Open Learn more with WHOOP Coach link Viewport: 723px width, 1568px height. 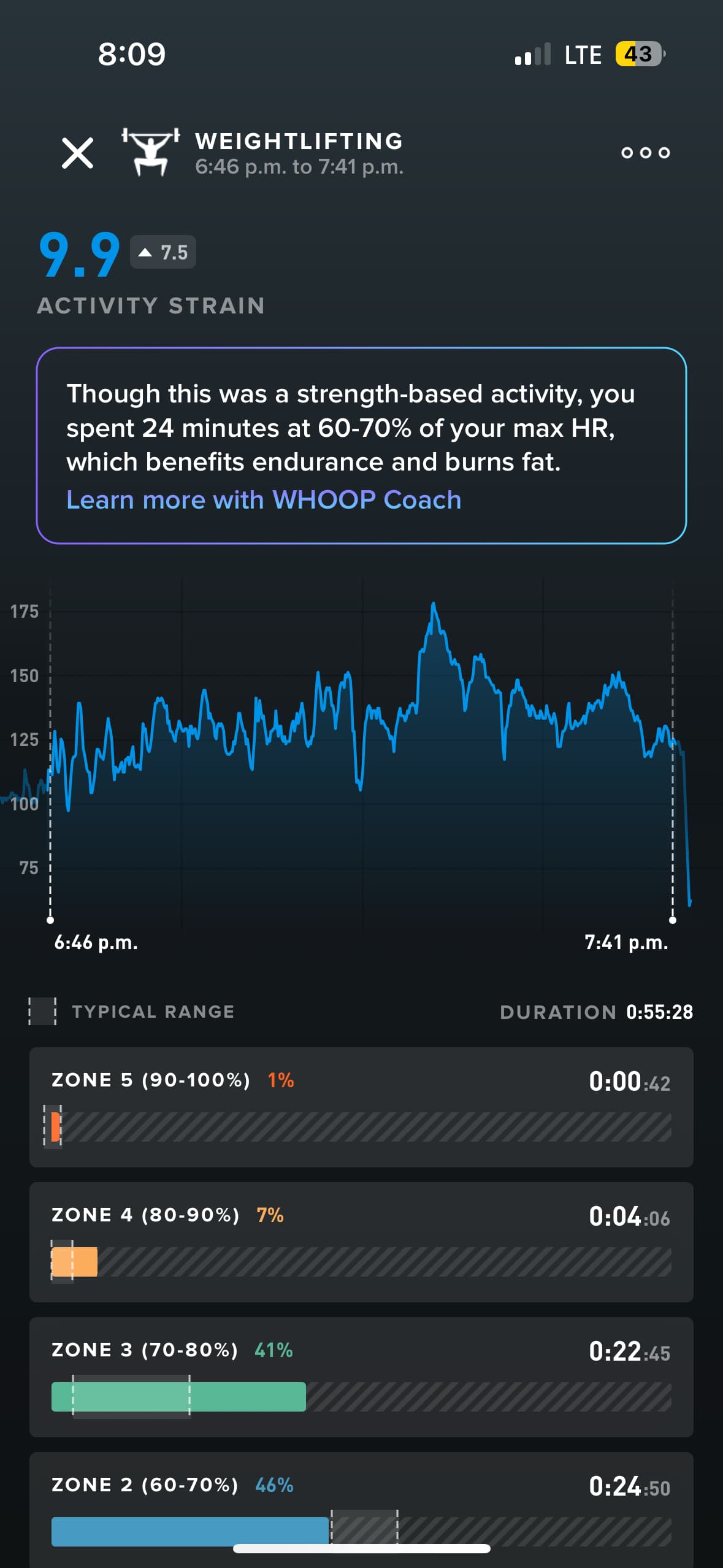[264, 500]
